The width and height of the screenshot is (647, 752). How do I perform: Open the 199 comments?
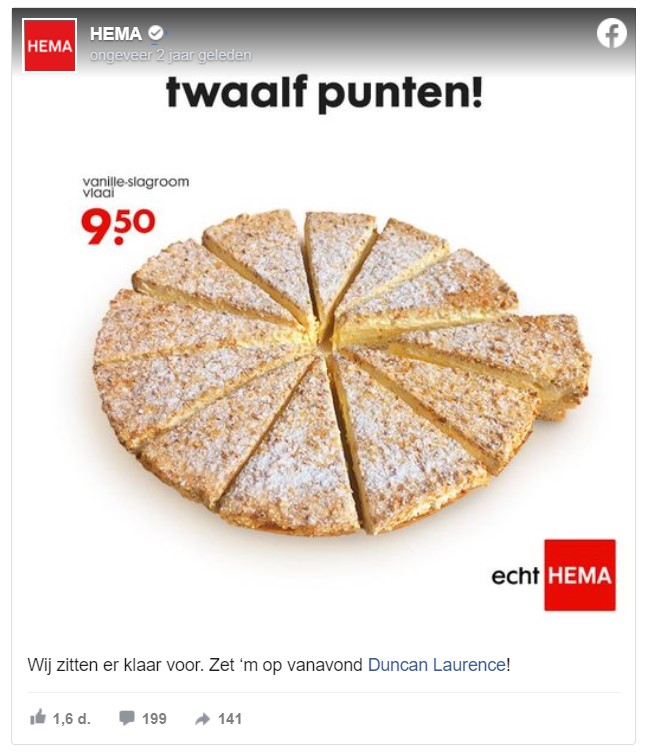[142, 718]
